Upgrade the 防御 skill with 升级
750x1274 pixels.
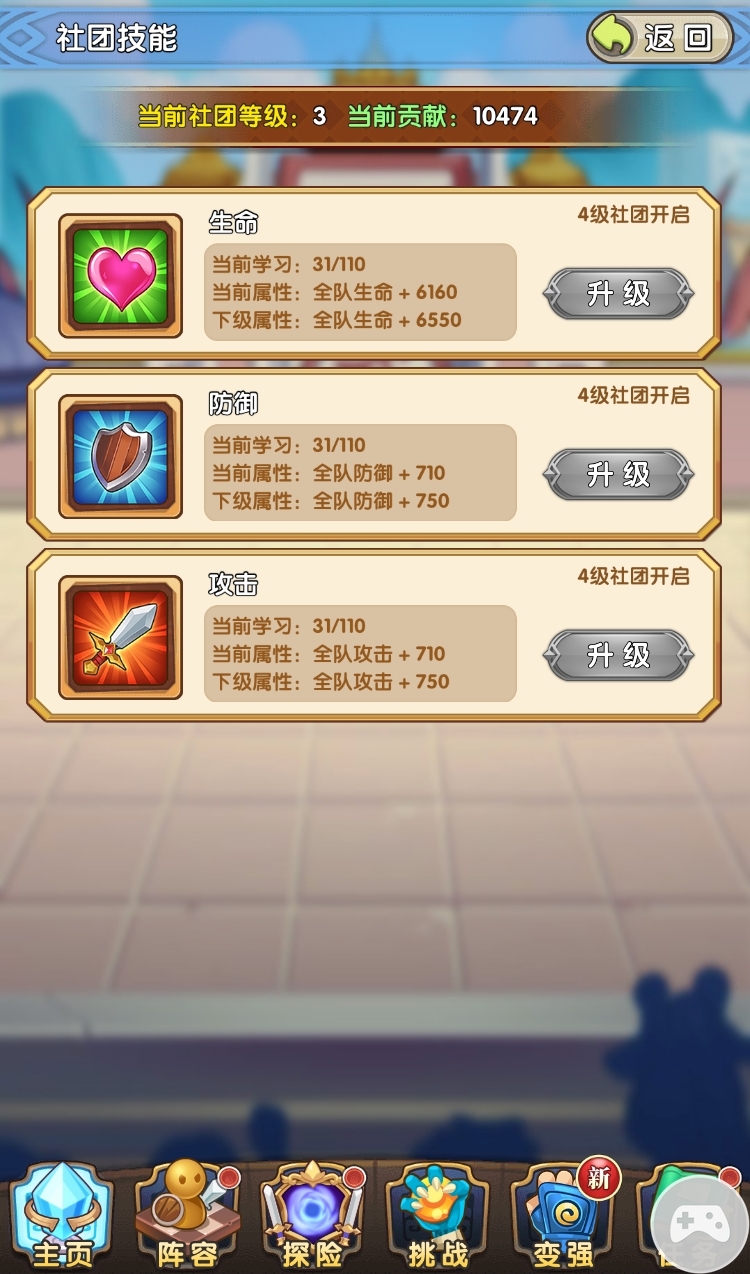pos(618,474)
